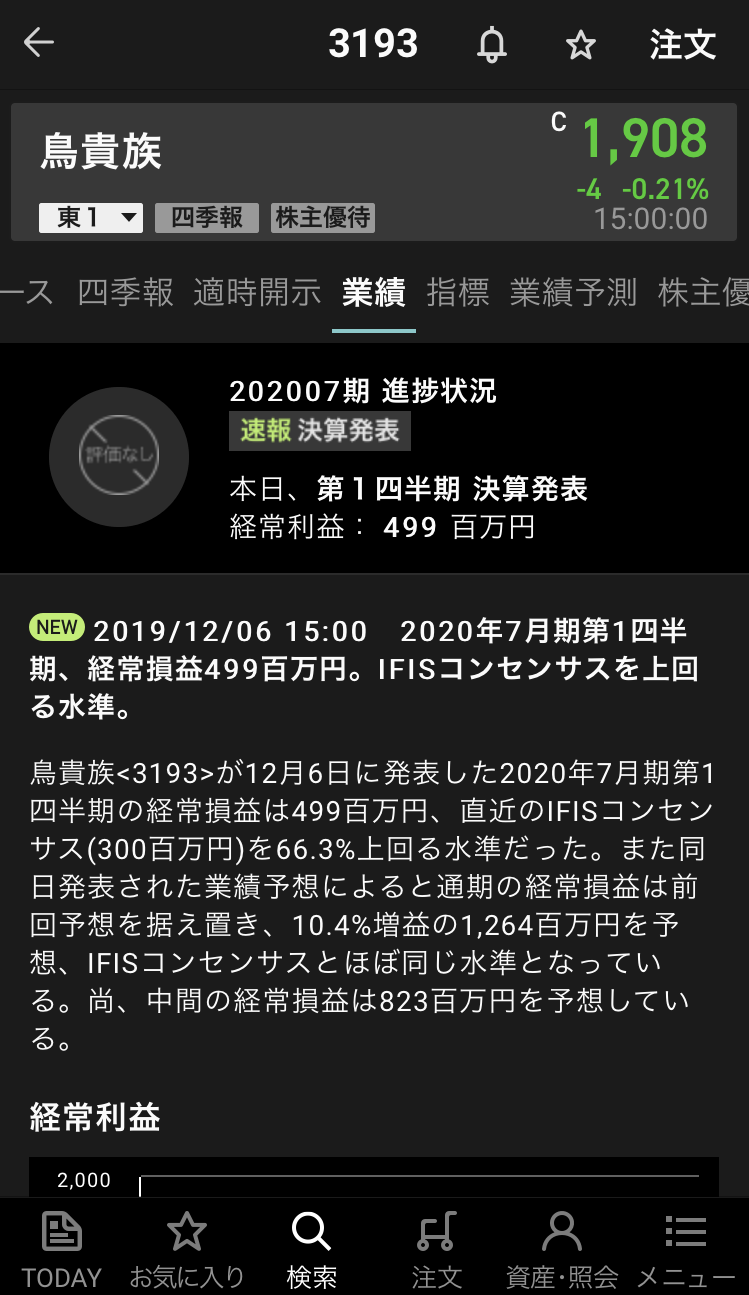Open the 株主優待 chip under the stock name
Image resolution: width=749 pixels, height=1295 pixels.
[x=323, y=218]
